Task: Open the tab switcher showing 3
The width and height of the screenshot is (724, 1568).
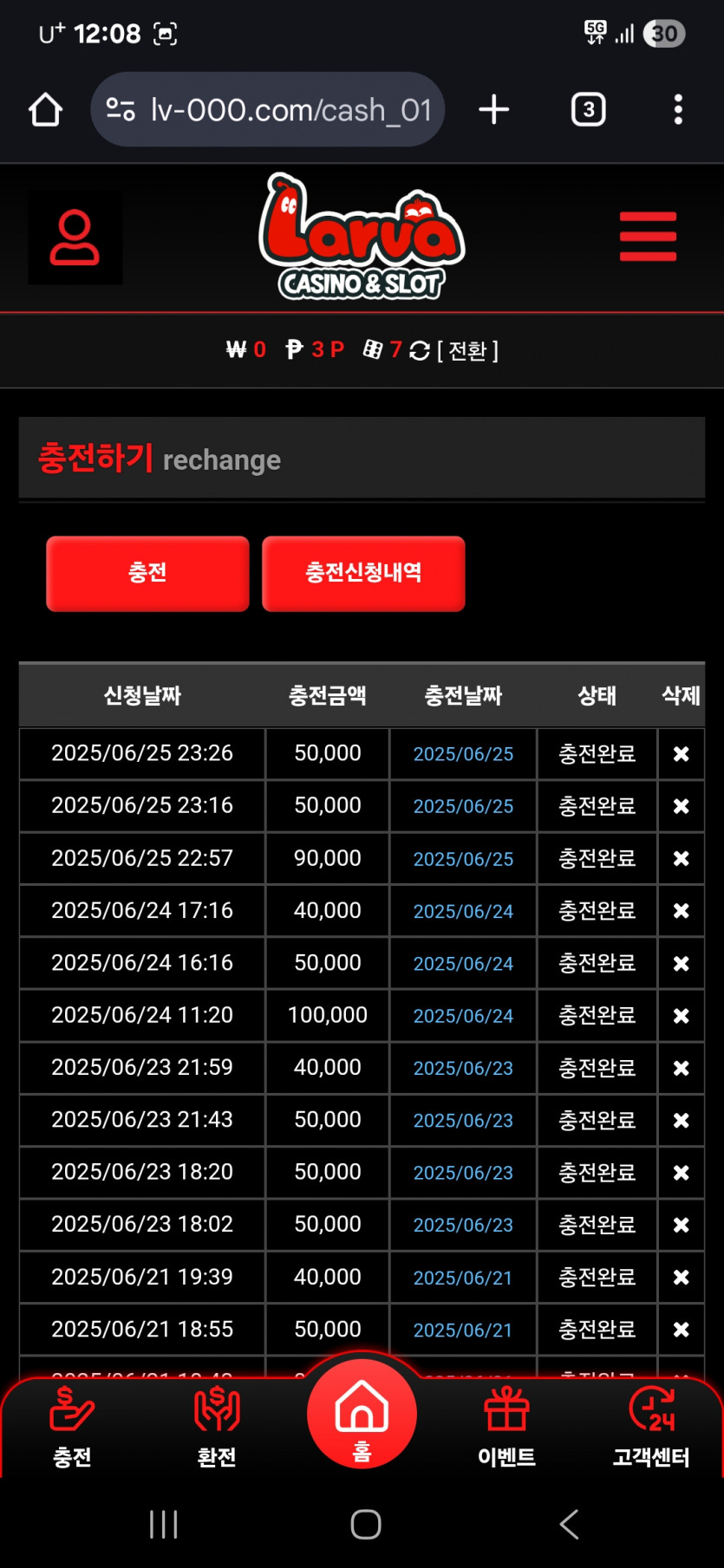Action: coord(589,110)
